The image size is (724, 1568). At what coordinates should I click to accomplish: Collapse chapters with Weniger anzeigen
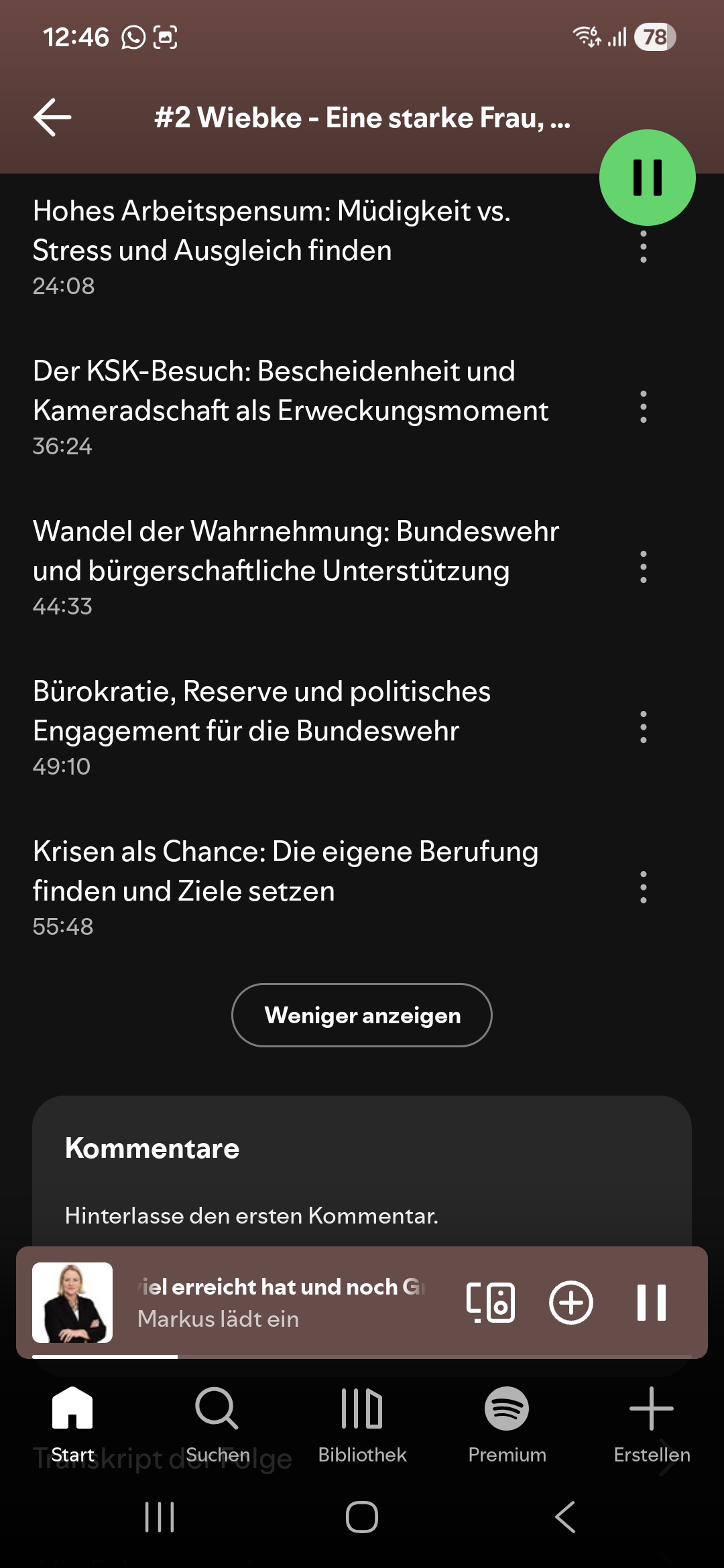[x=362, y=1015]
